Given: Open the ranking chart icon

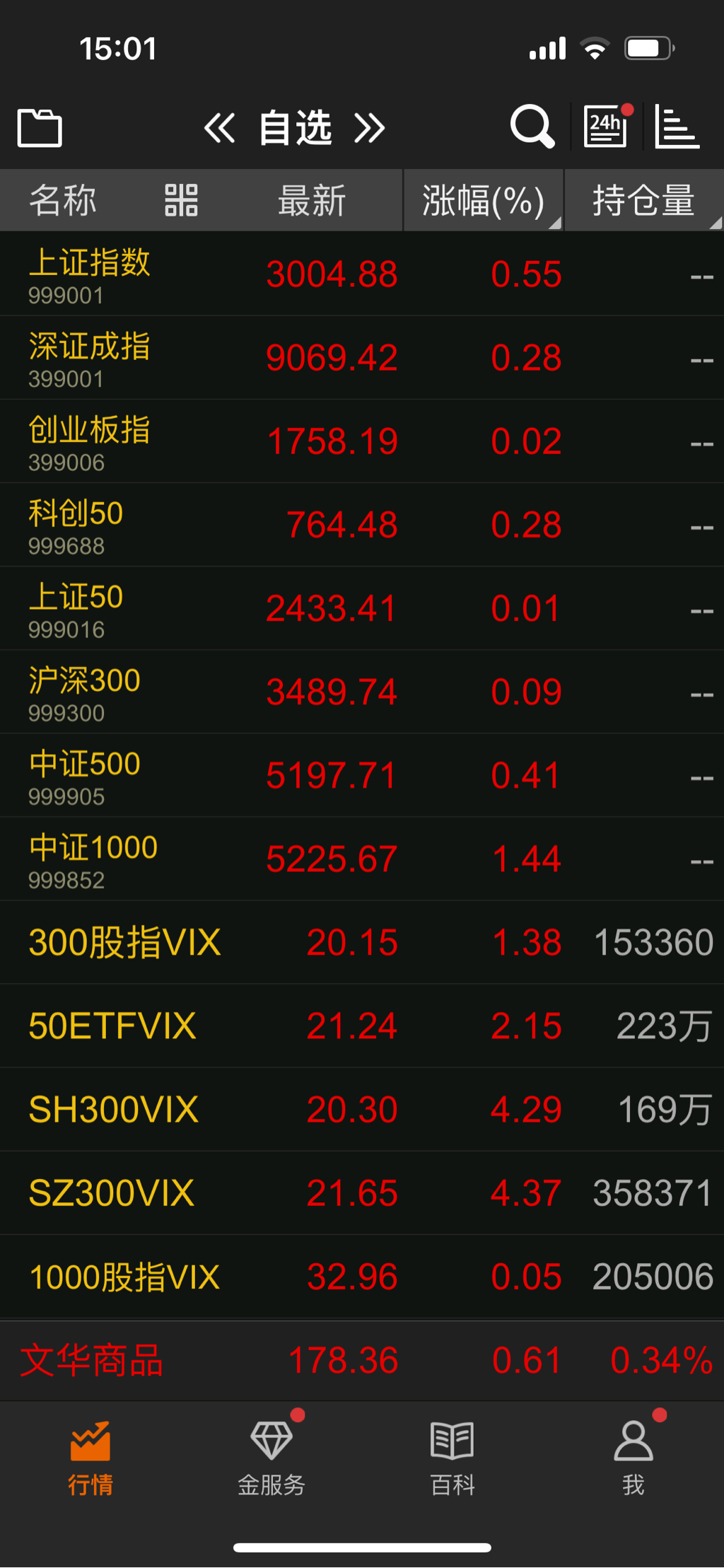Looking at the screenshot, I should coord(677,127).
